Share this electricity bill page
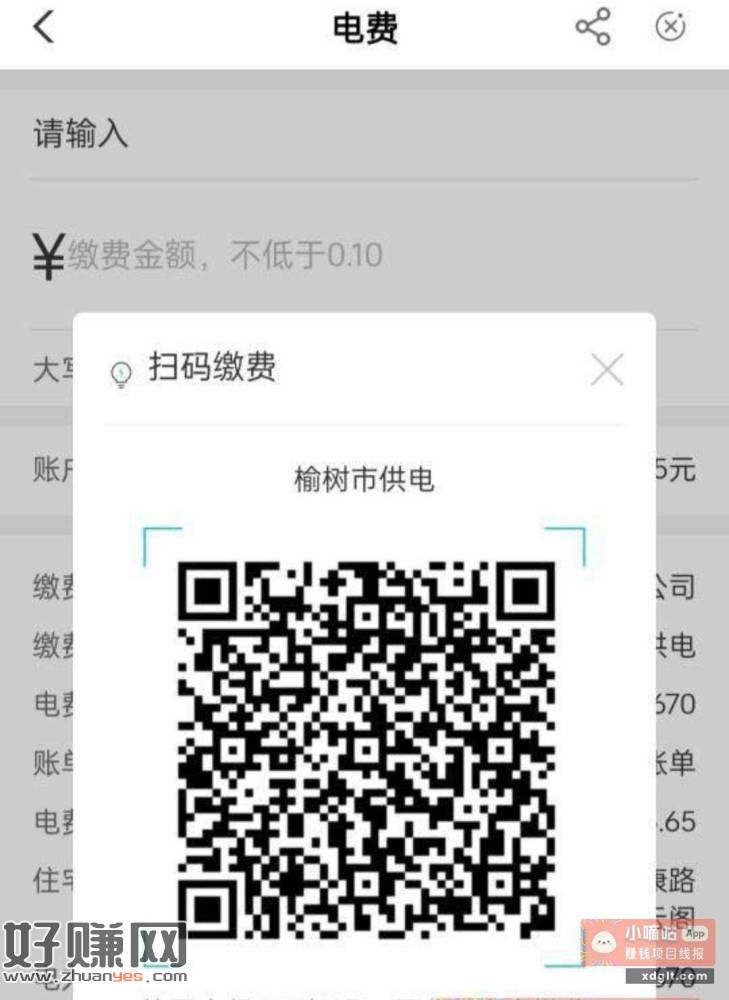729x1000 pixels. pyautogui.click(x=592, y=28)
